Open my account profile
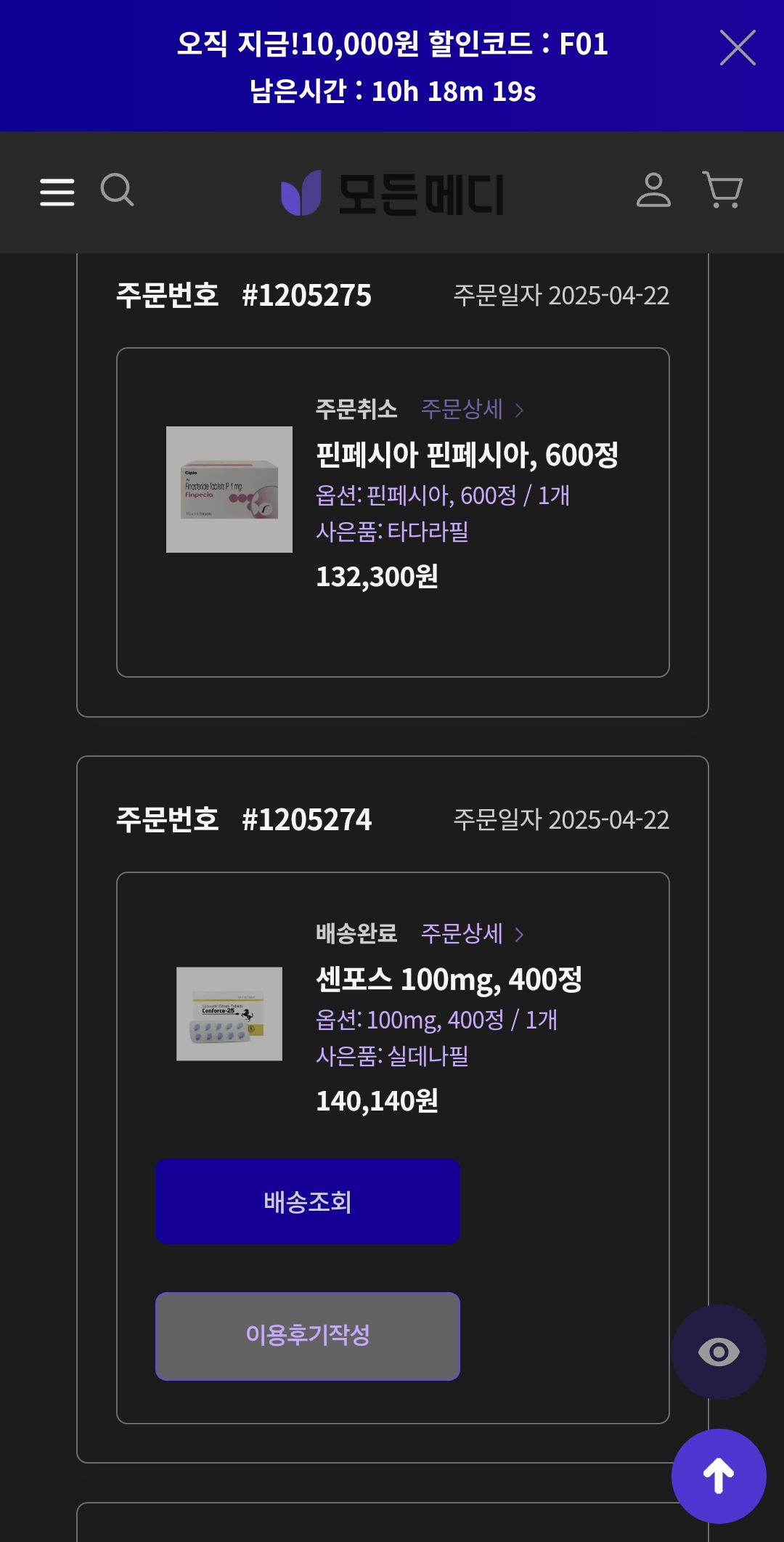The image size is (784, 1542). (653, 190)
